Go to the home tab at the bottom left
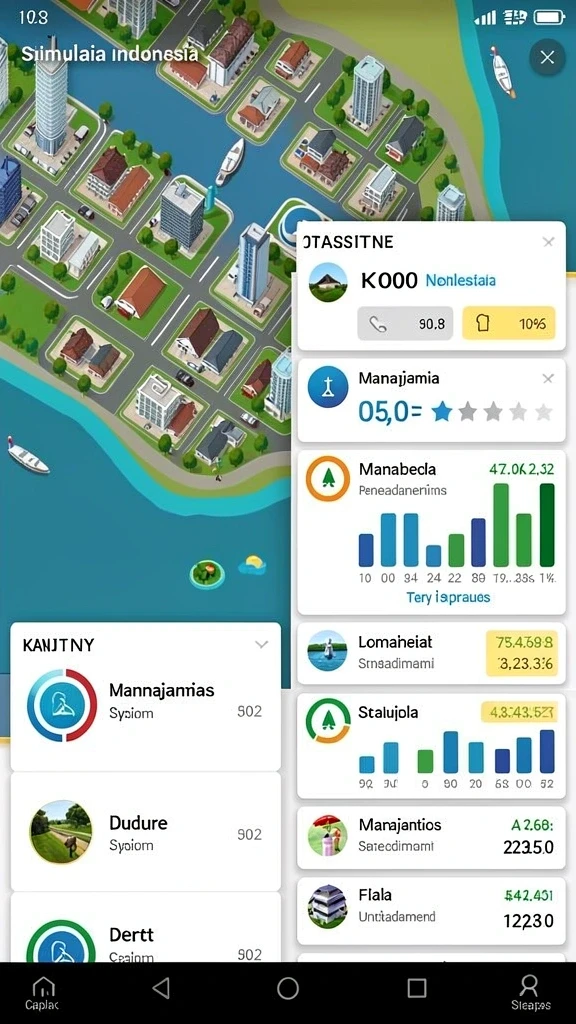 click(x=43, y=993)
